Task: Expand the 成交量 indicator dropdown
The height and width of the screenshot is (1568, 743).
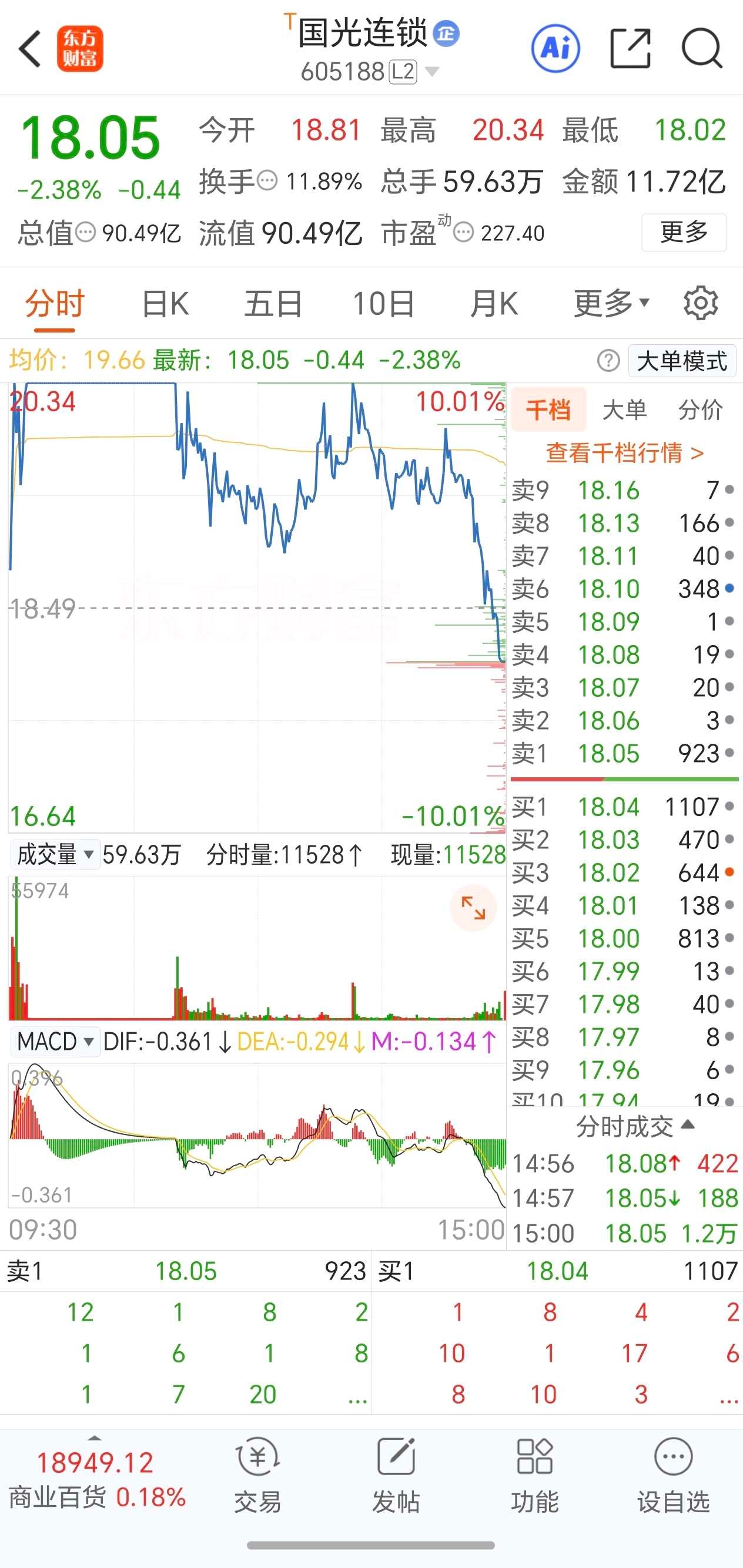Action: coord(55,855)
